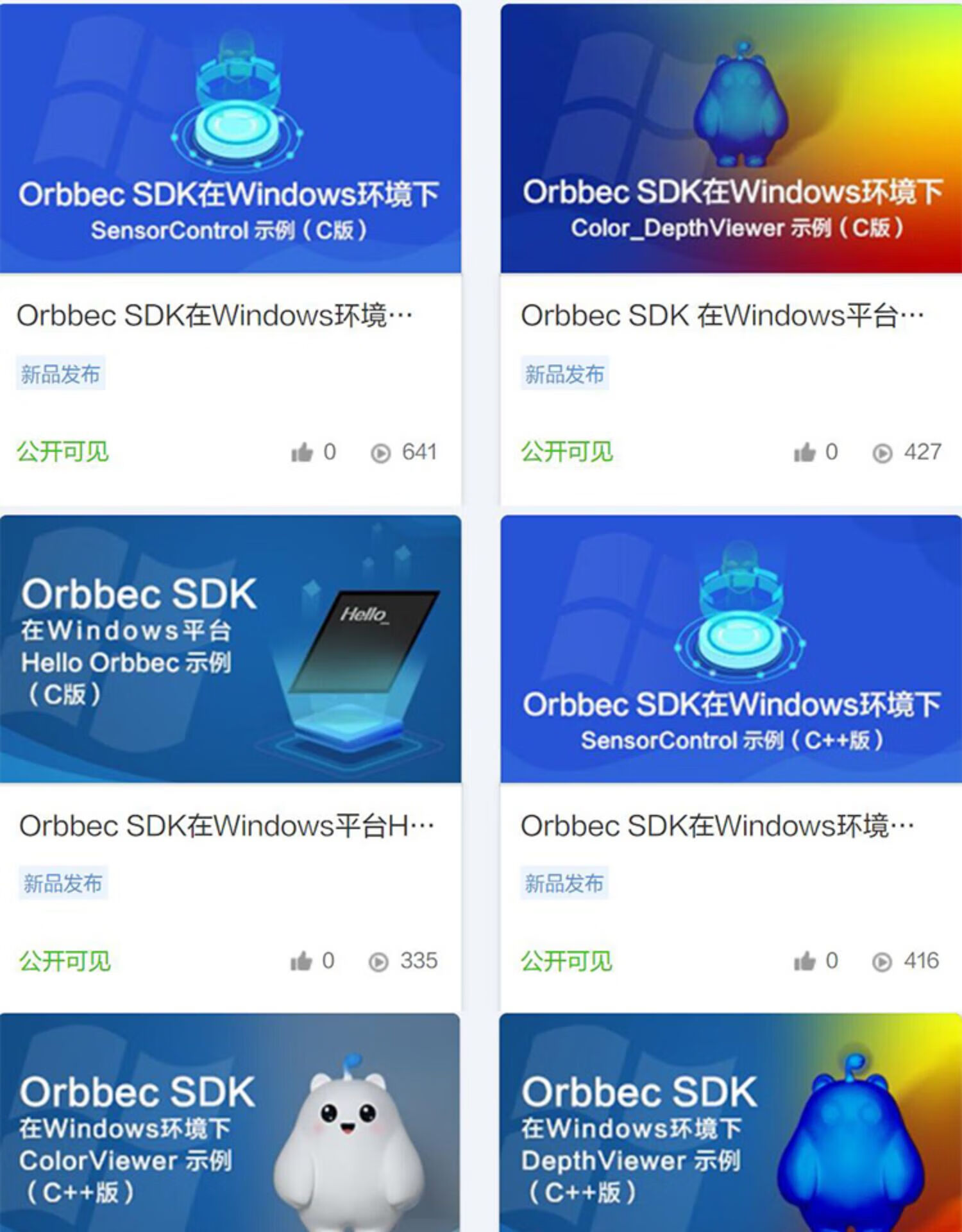This screenshot has height=1232, width=962.
Task: Open the Hello Orbbec 示例 (C版) card
Action: coord(230,649)
